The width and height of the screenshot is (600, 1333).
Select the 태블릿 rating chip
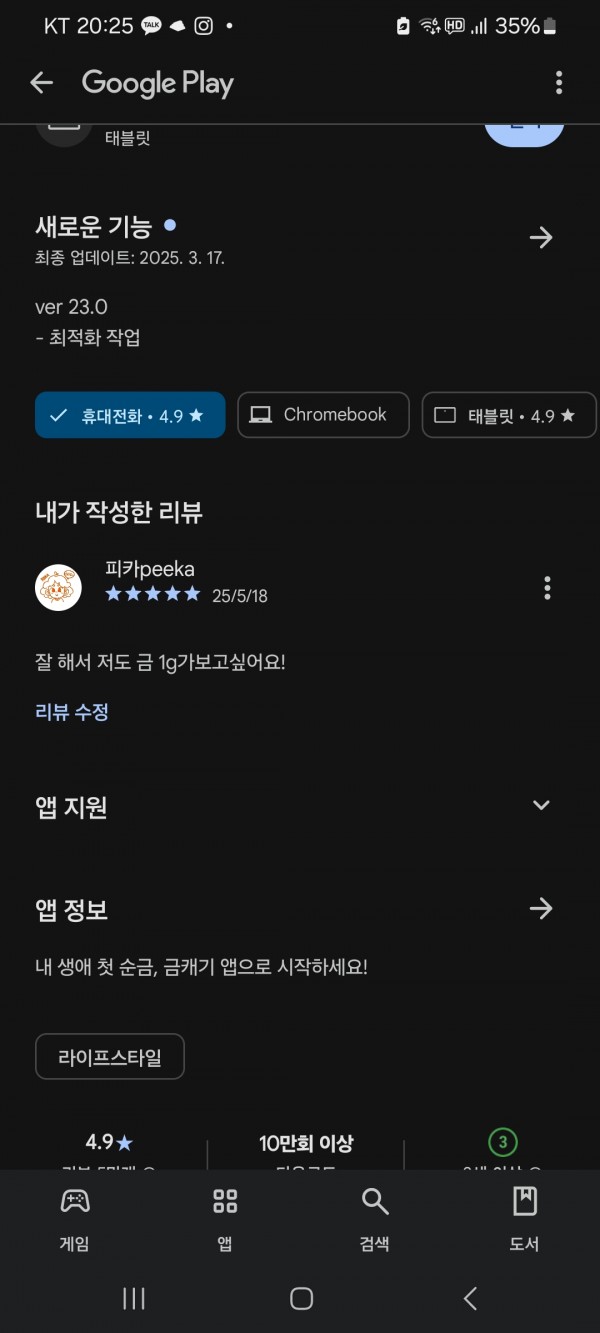tap(510, 415)
